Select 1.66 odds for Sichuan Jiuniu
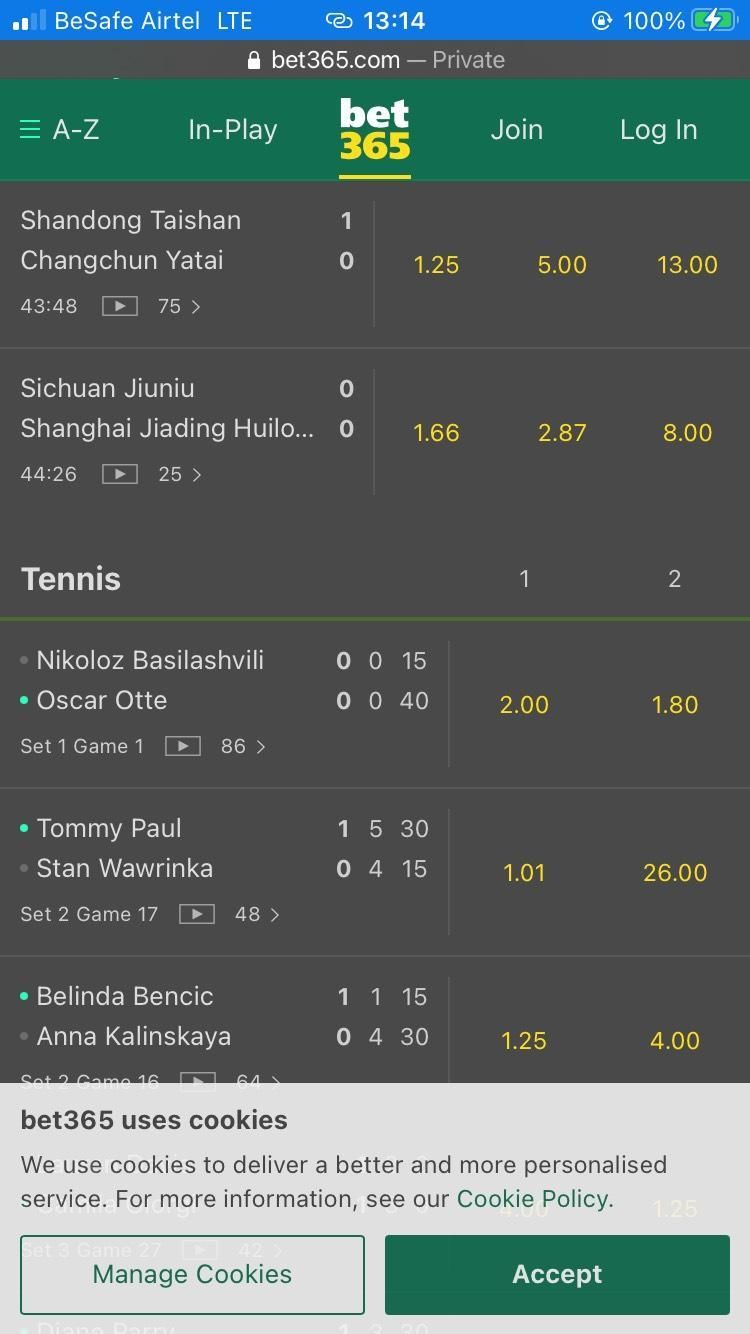 coord(436,433)
